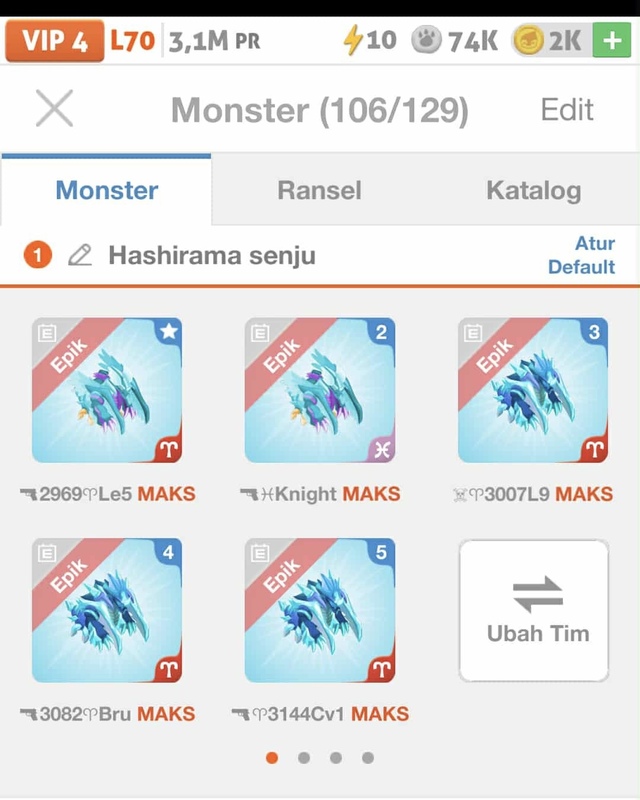This screenshot has width=640, height=800.
Task: Open monster Knight in slot 2
Action: (320, 390)
